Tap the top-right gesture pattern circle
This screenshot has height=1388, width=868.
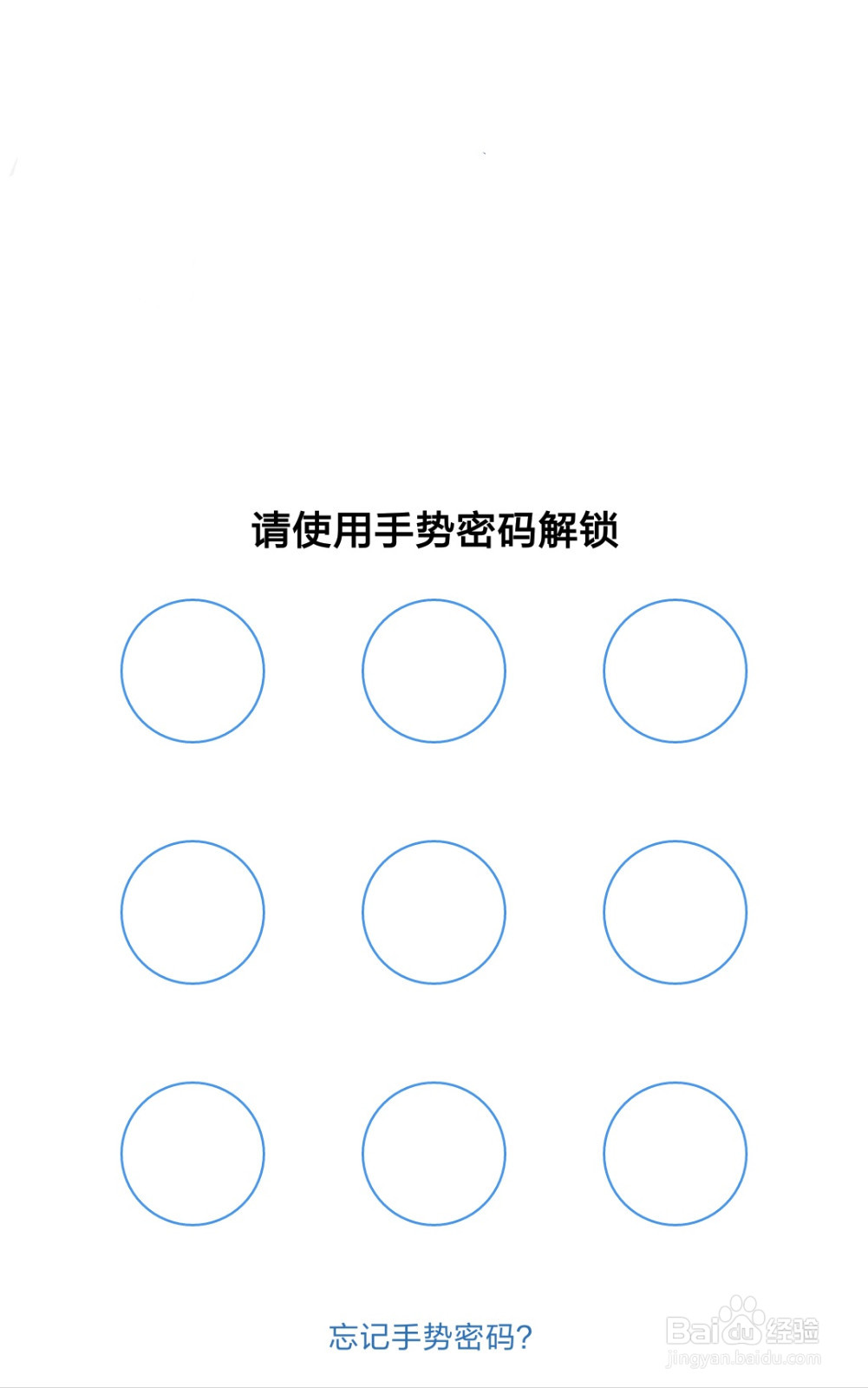(x=675, y=669)
